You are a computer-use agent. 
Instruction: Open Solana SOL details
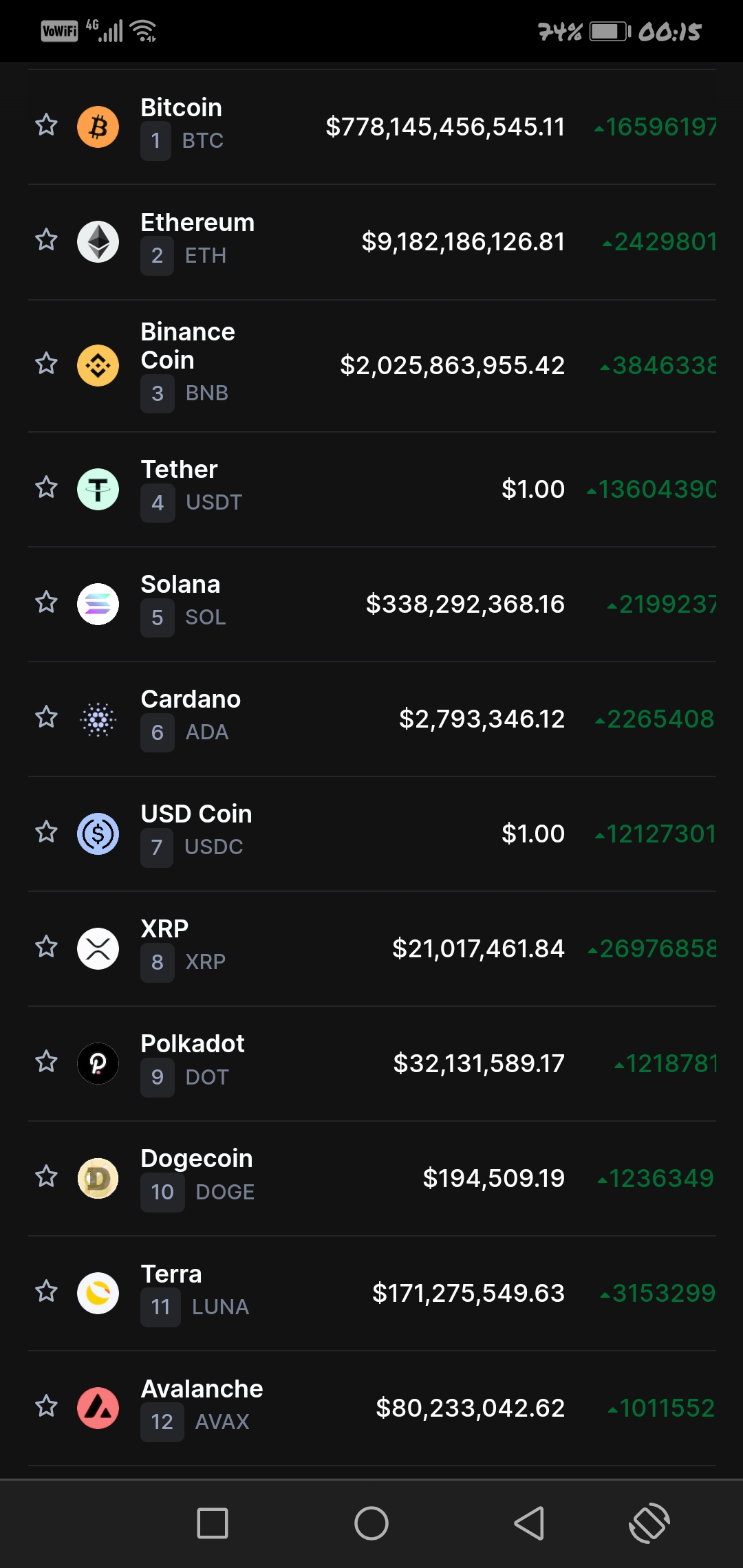371,605
